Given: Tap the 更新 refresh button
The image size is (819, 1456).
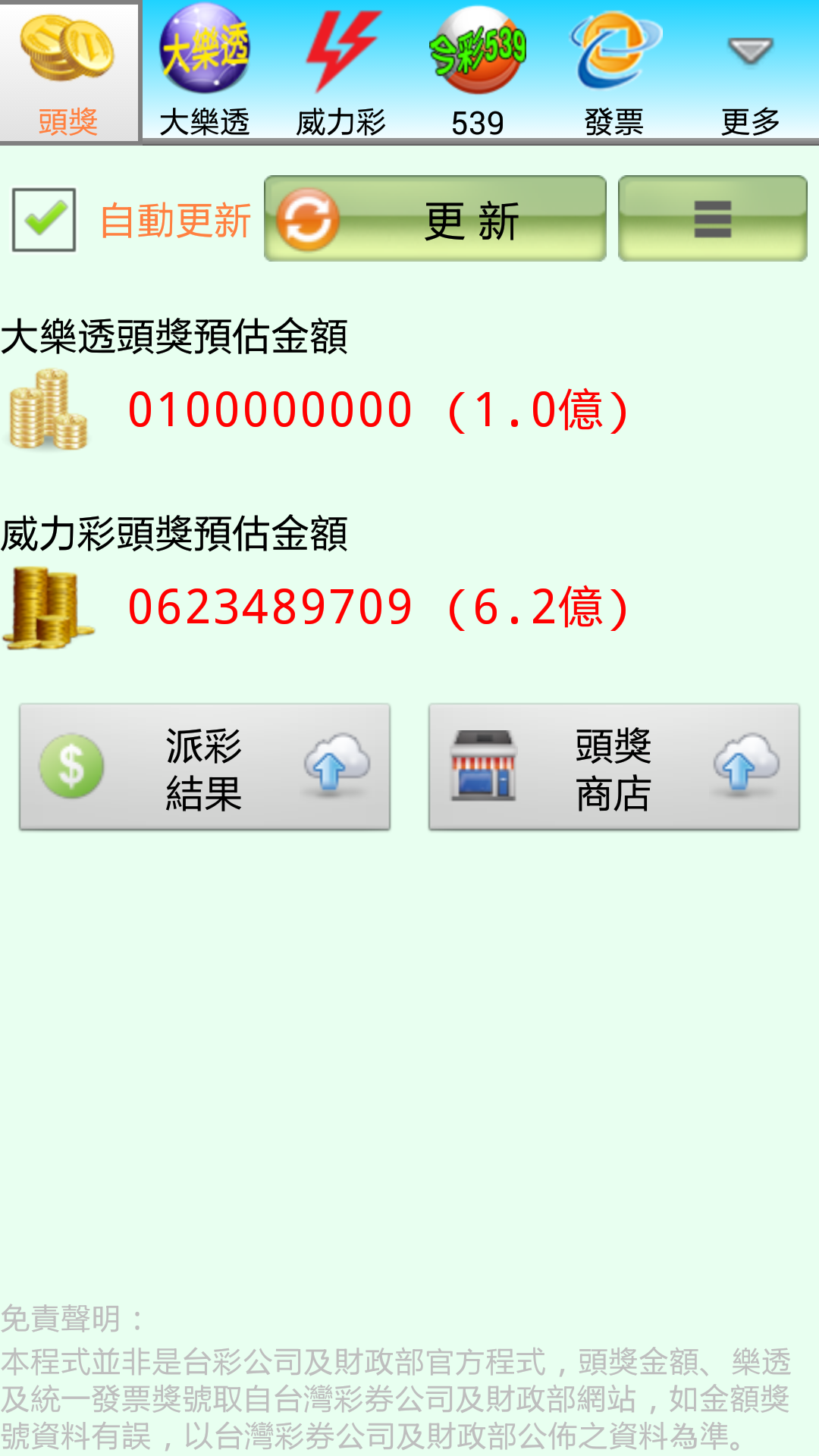Looking at the screenshot, I should click(435, 219).
